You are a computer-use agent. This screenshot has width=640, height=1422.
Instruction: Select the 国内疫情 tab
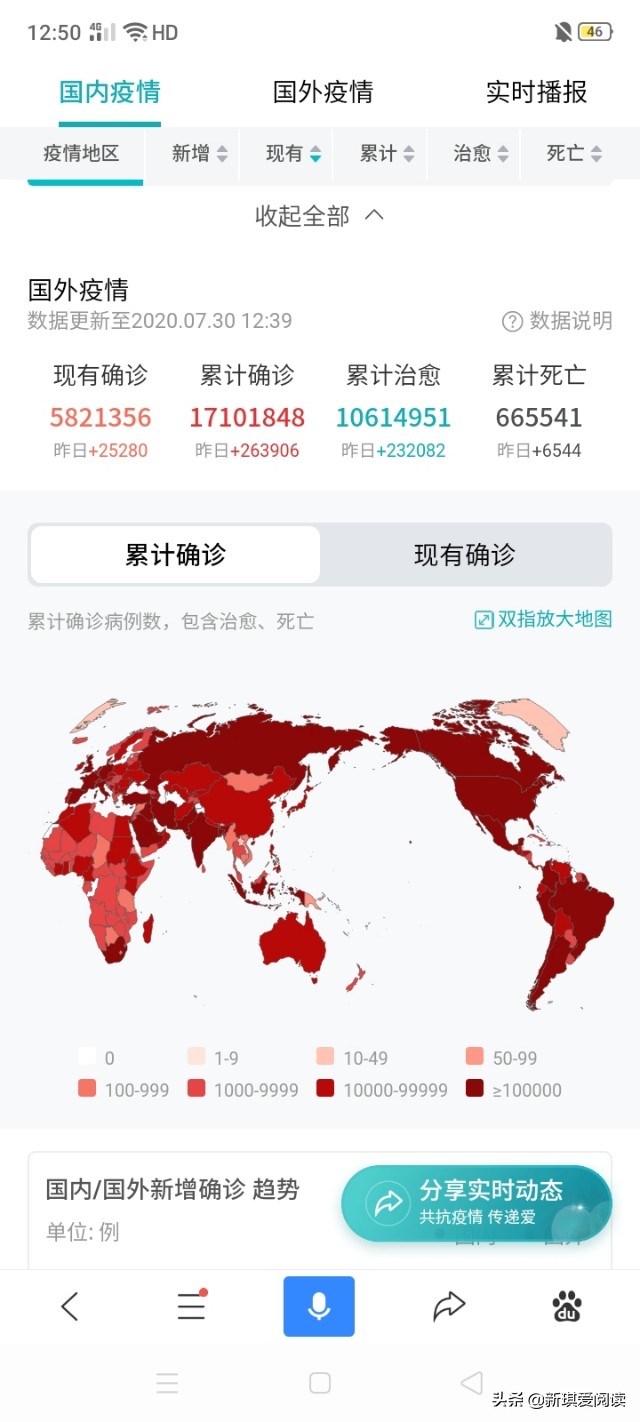tap(110, 92)
